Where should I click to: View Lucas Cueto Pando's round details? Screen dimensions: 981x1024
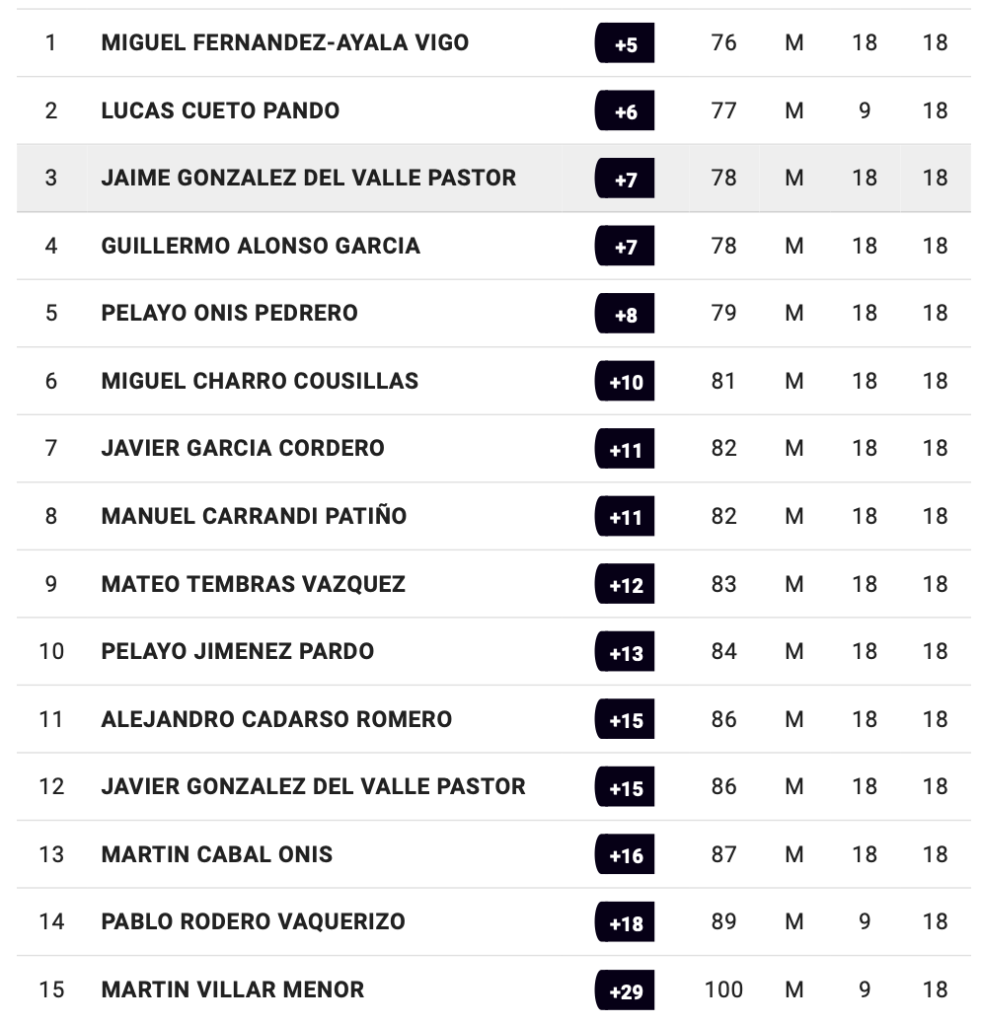click(220, 111)
